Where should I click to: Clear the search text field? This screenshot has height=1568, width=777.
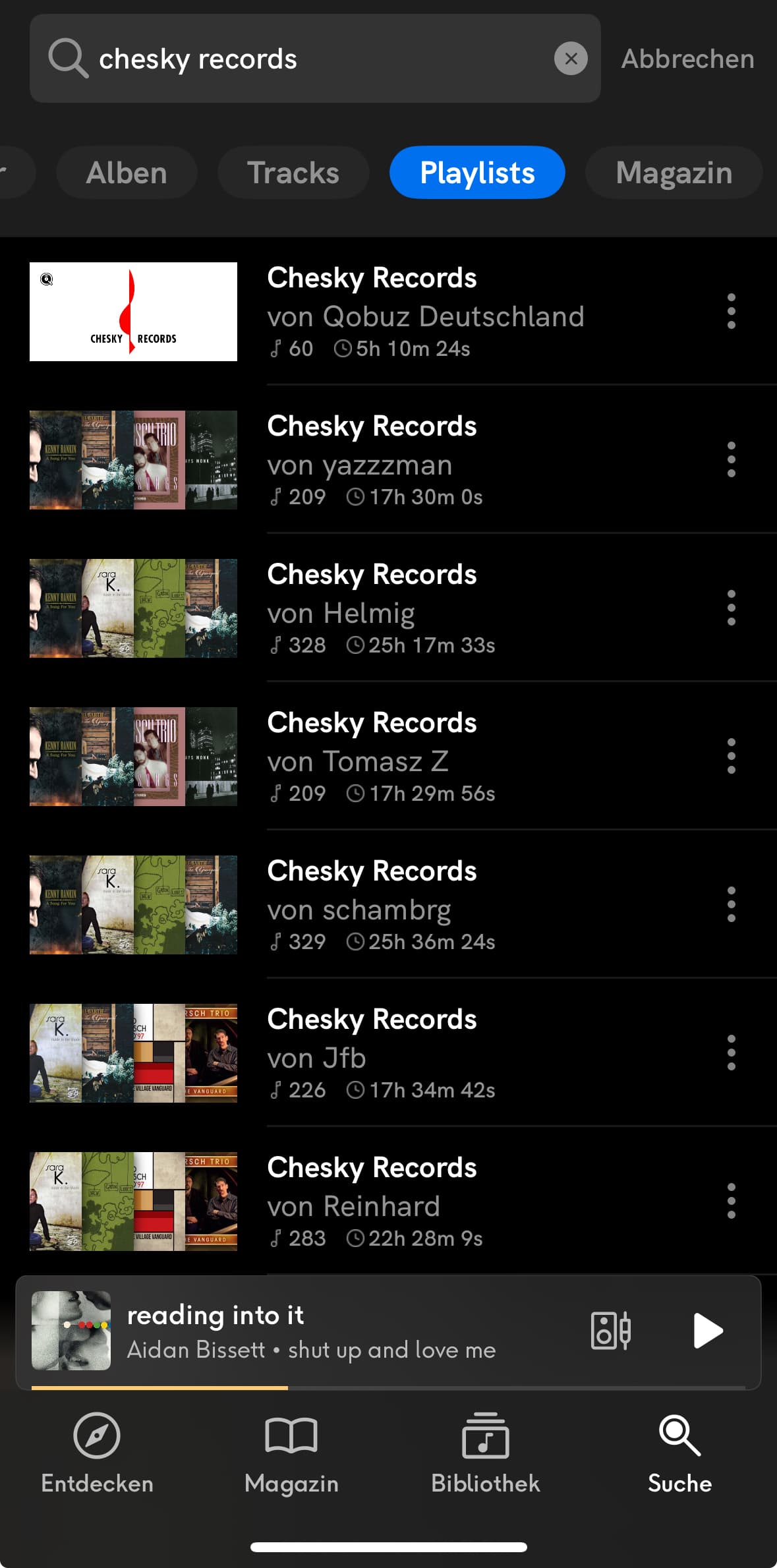pos(571,59)
